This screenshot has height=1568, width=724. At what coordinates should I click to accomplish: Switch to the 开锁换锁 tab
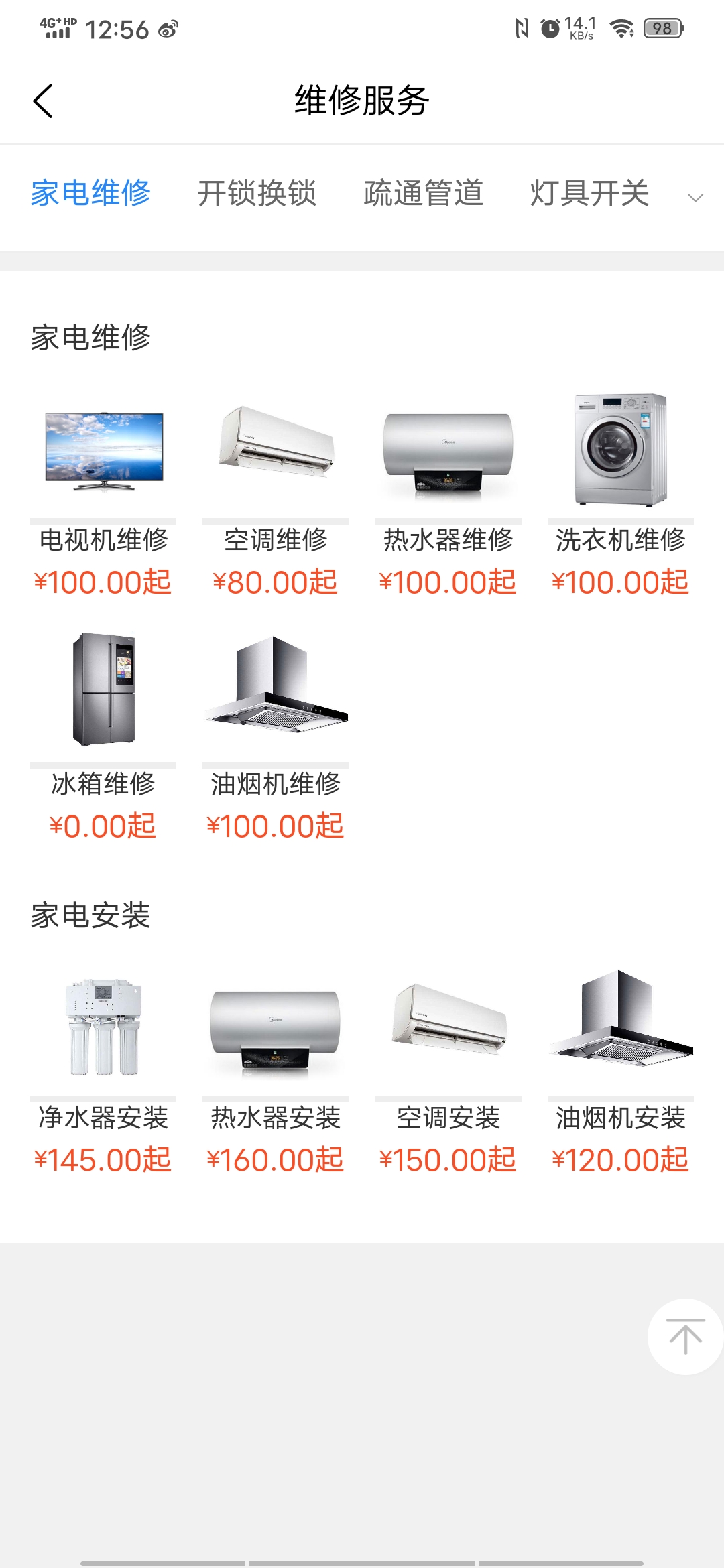257,193
